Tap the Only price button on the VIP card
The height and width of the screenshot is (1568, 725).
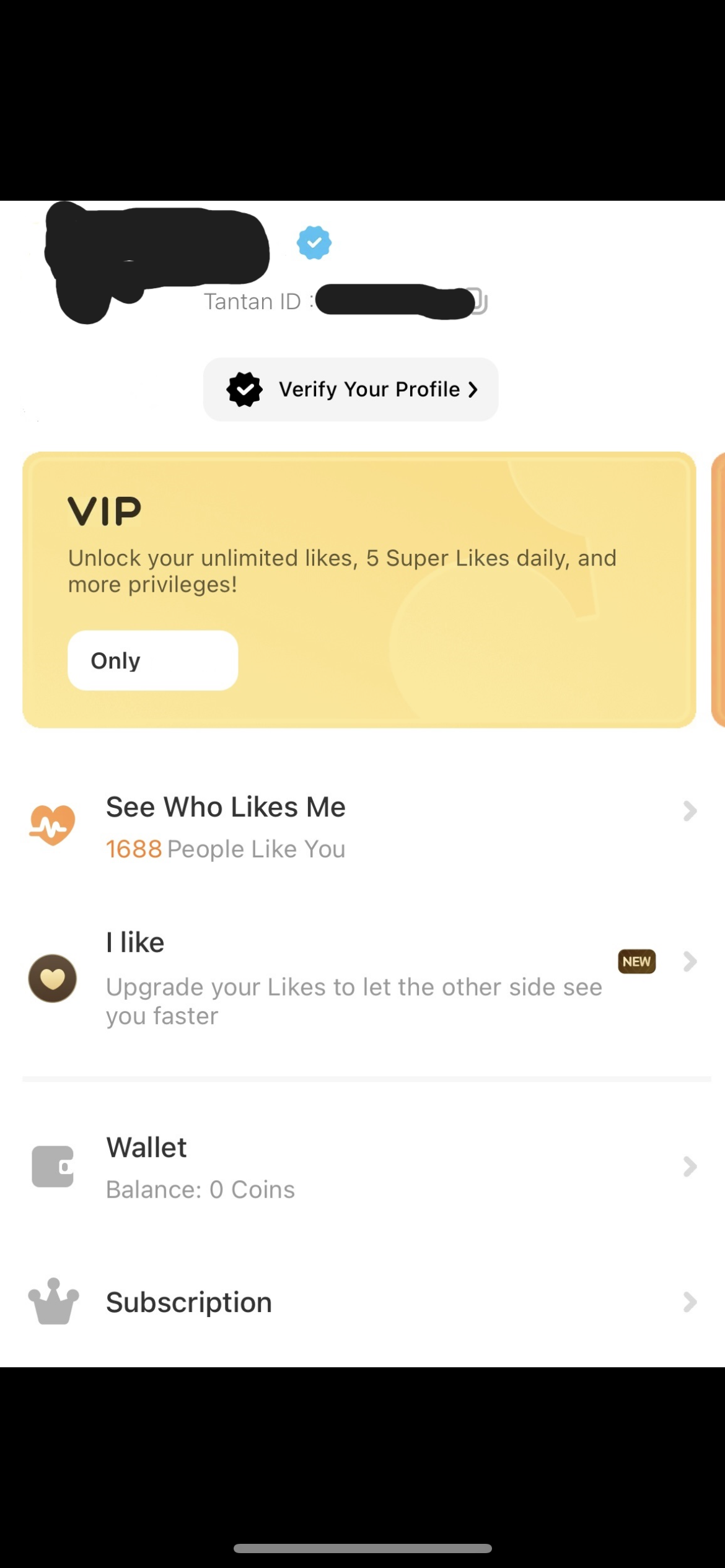pyautogui.click(x=152, y=660)
